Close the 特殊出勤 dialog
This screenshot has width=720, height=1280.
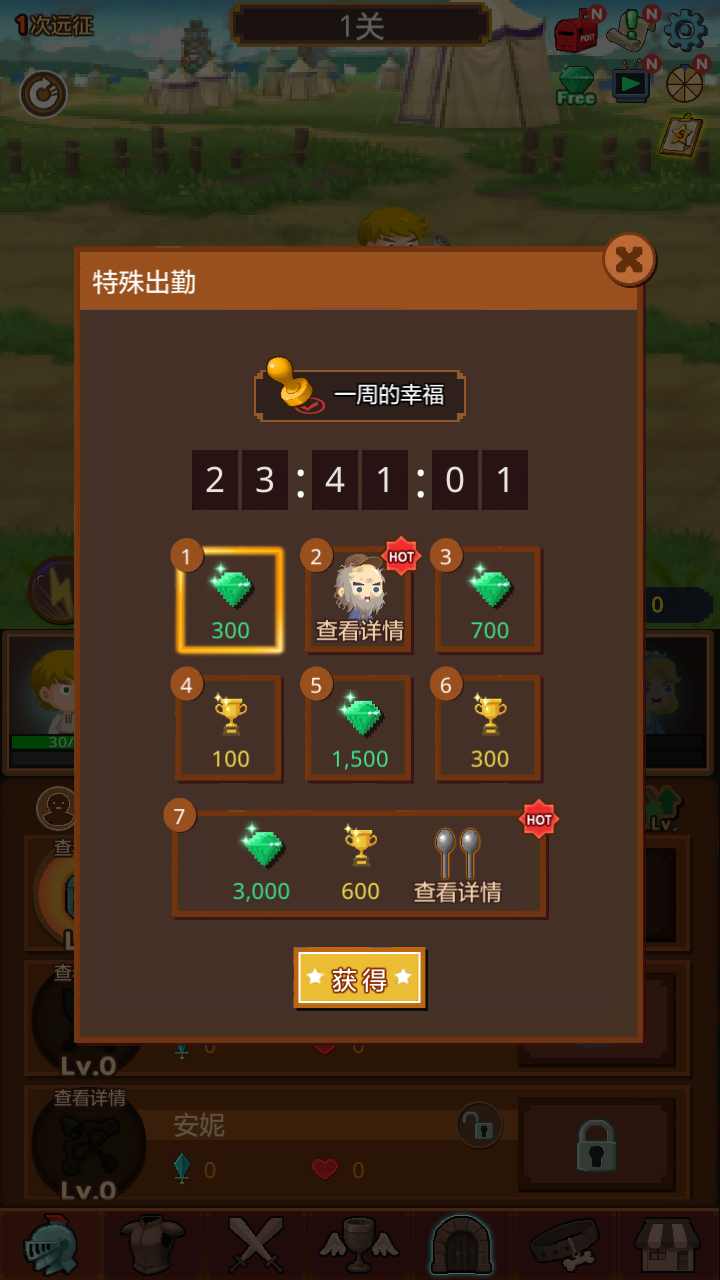click(629, 260)
